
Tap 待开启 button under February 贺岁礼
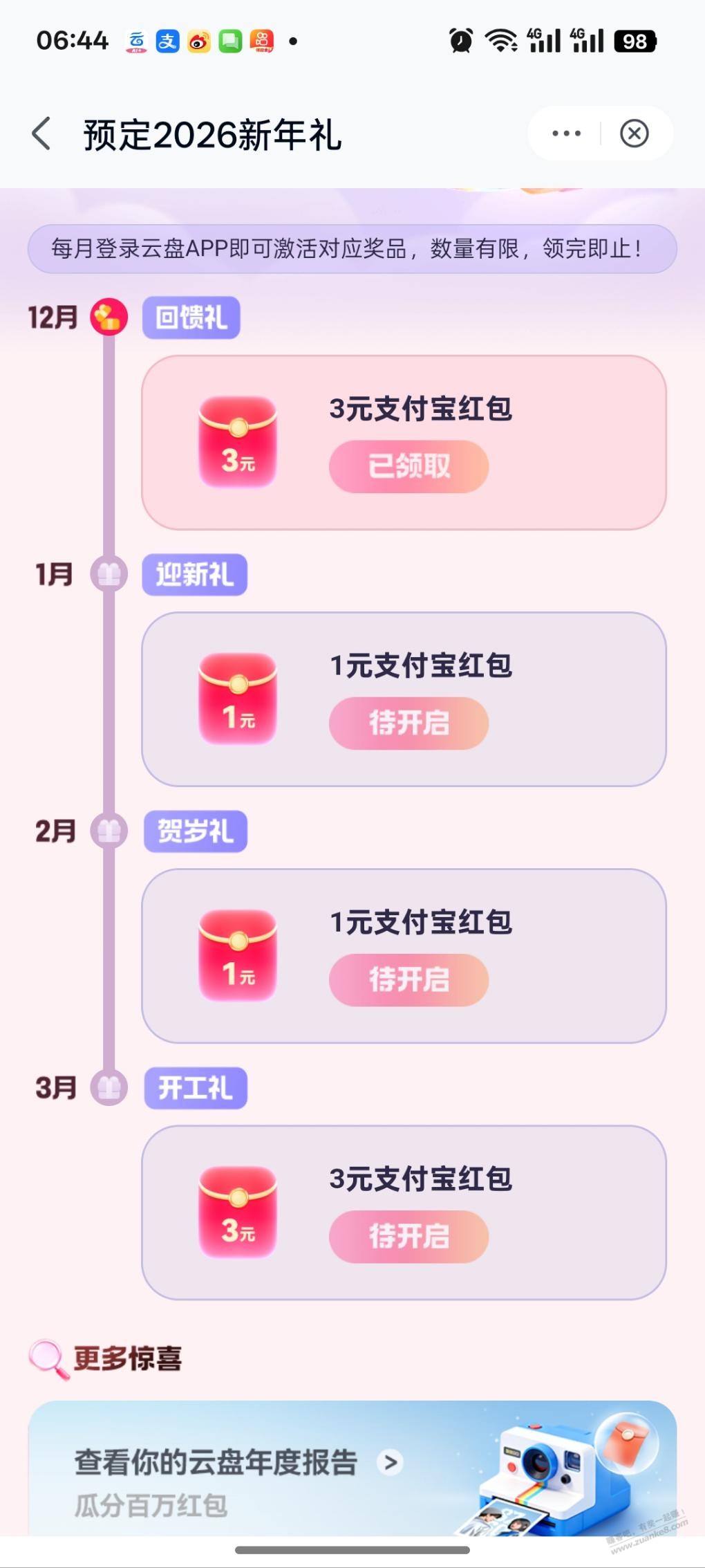(x=408, y=980)
